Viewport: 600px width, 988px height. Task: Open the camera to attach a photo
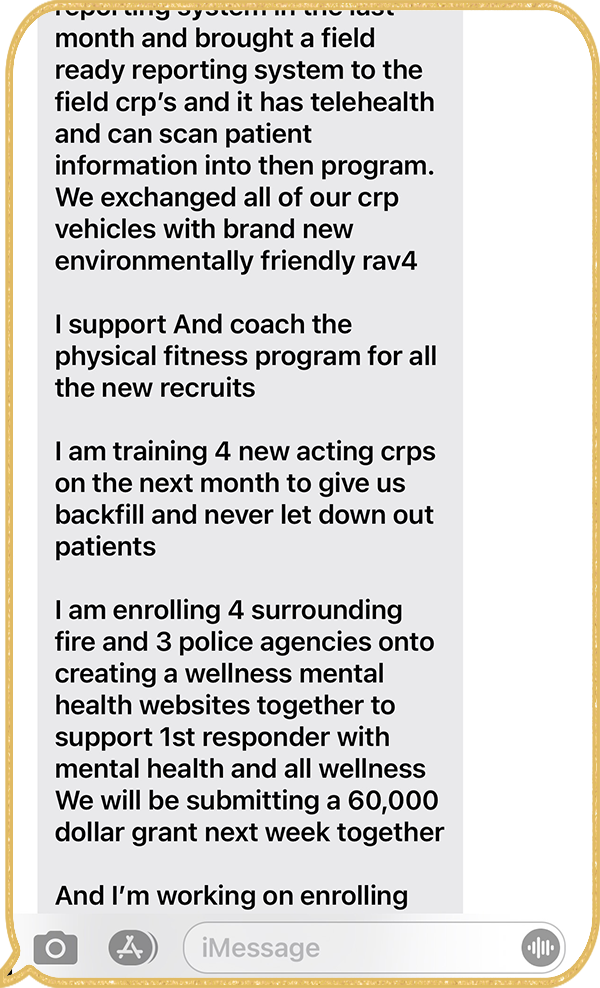pos(55,947)
